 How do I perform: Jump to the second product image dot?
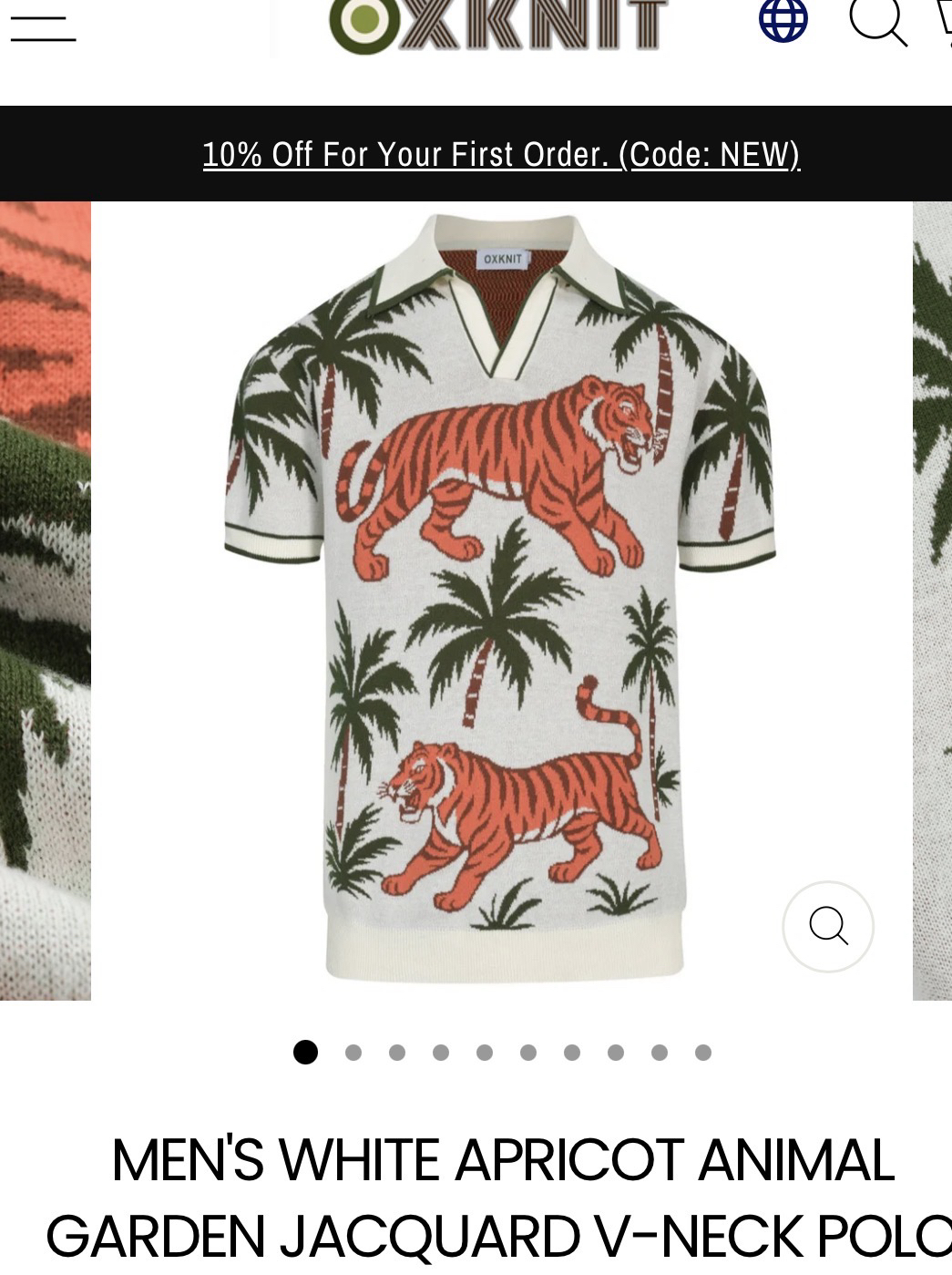(x=353, y=1053)
